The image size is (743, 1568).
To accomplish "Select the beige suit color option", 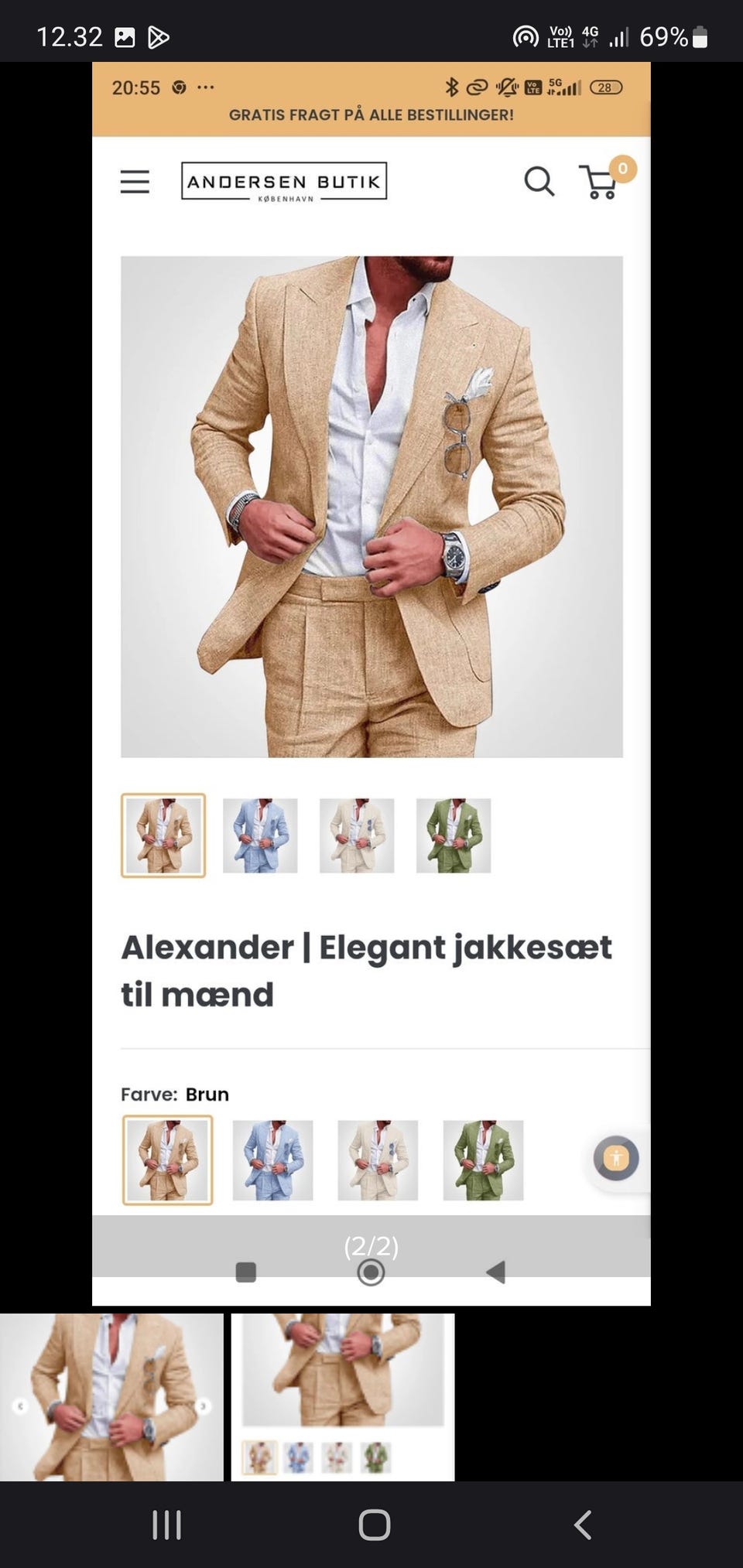I will tap(378, 1160).
